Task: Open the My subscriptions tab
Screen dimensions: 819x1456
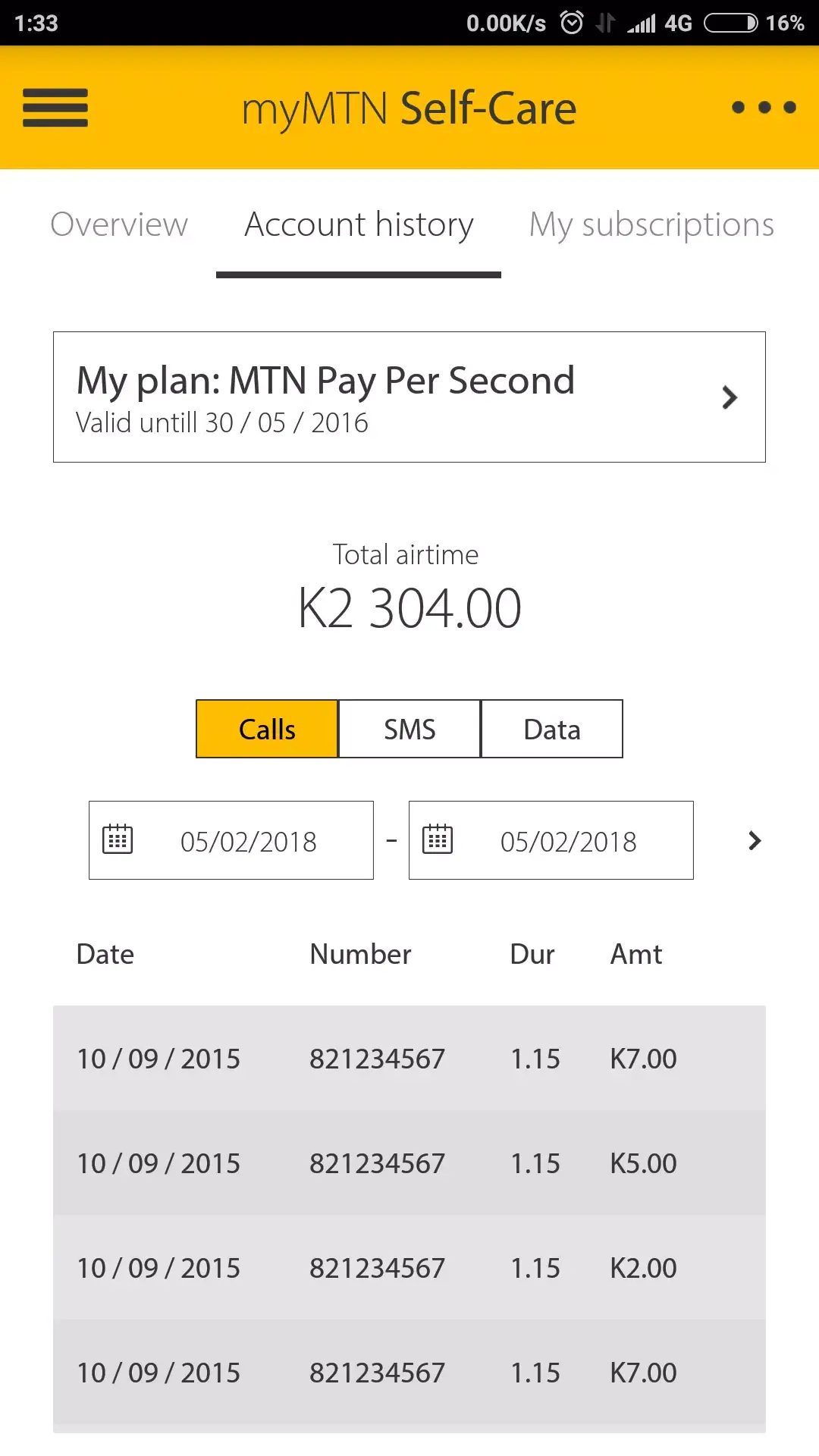Action: click(651, 224)
